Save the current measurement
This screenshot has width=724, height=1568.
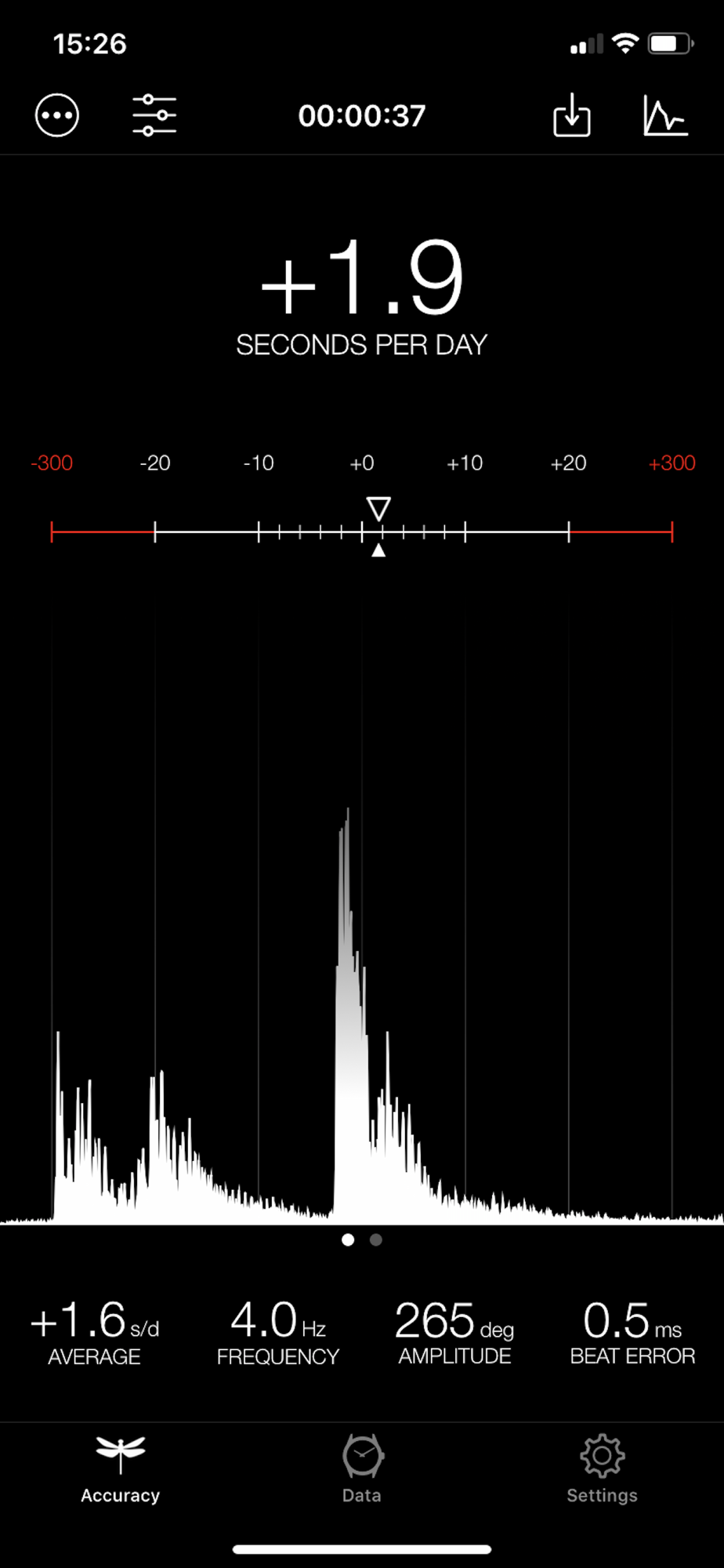click(x=572, y=116)
